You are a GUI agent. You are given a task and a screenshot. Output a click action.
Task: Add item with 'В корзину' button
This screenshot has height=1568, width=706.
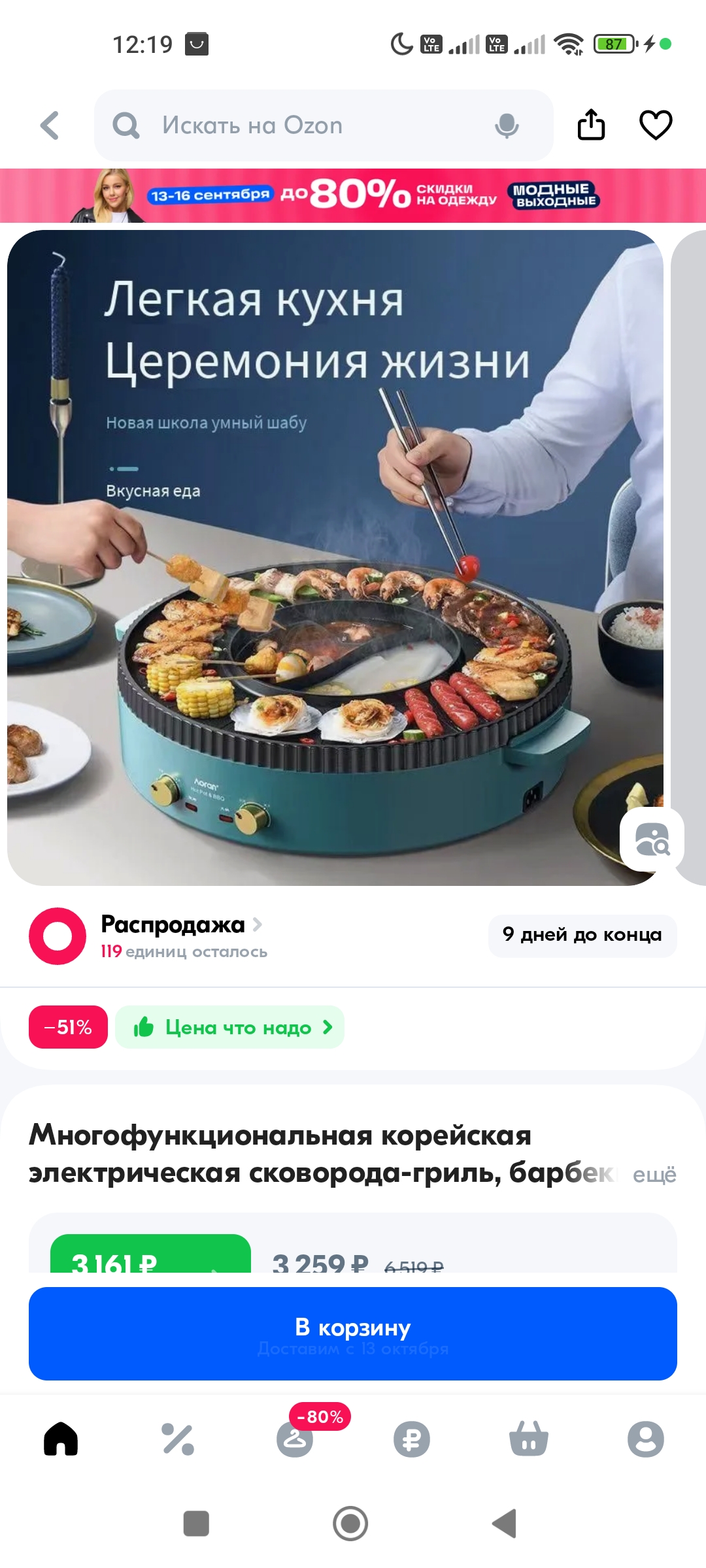click(x=353, y=1333)
